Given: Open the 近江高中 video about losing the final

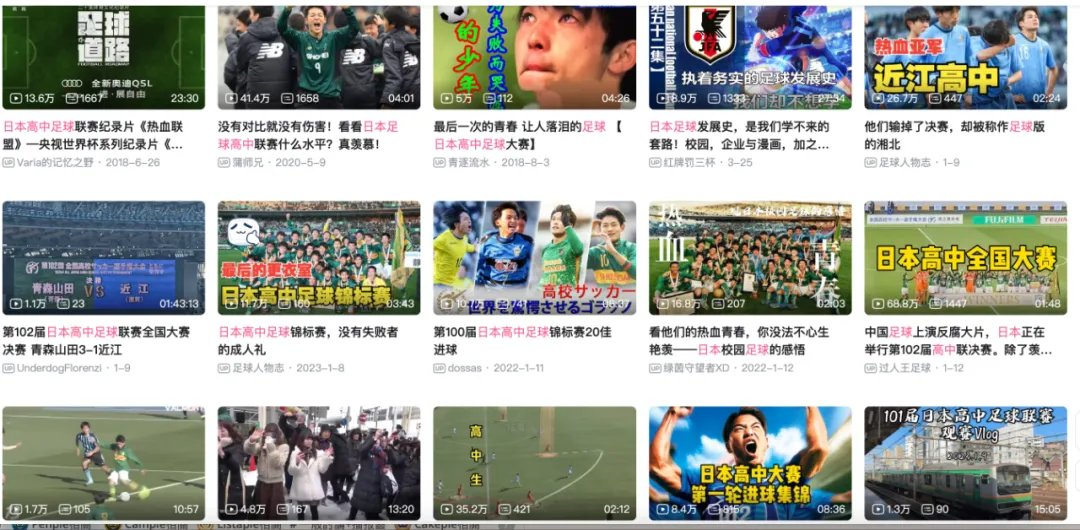Looking at the screenshot, I should click(x=965, y=56).
